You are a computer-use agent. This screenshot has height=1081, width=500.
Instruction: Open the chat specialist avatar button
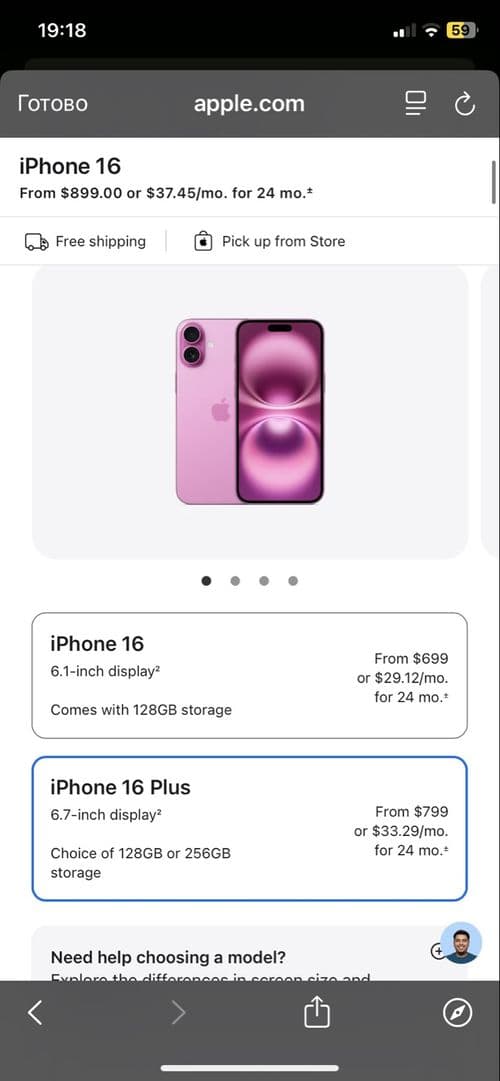pos(461,942)
